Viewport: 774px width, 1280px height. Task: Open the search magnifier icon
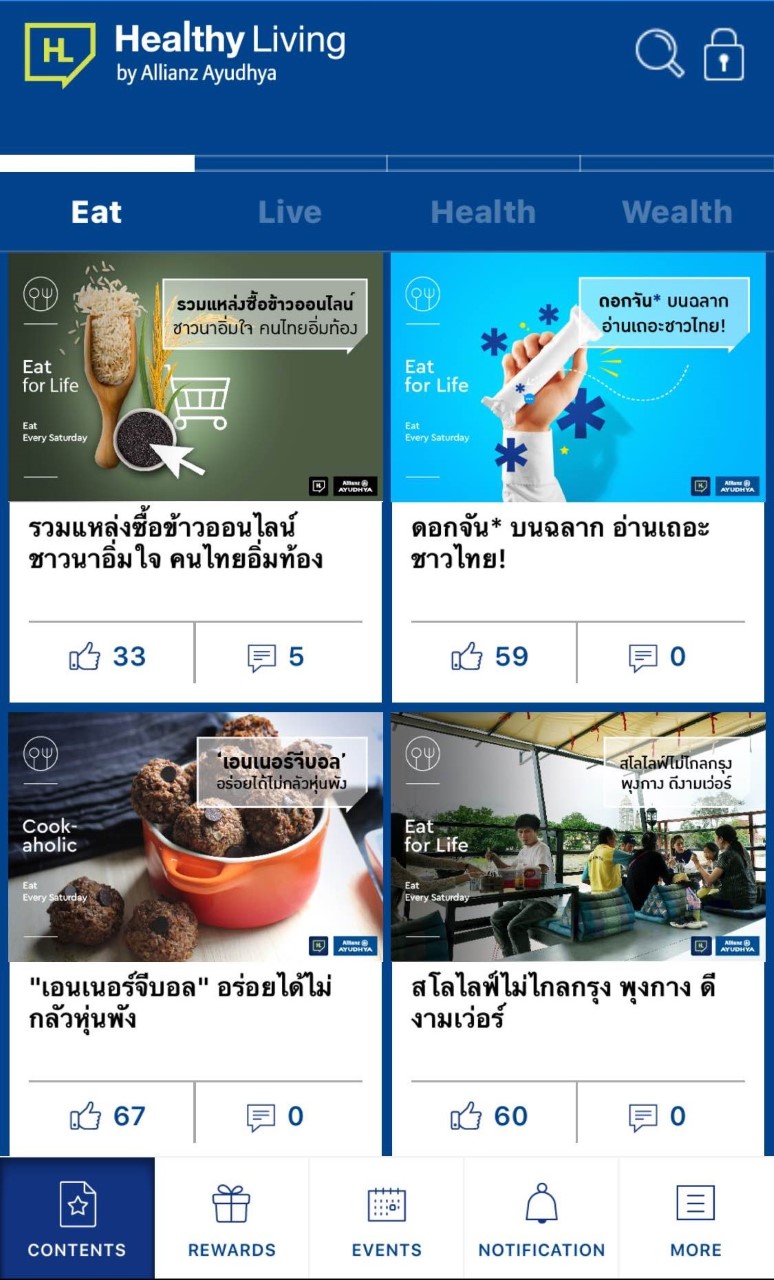(659, 52)
